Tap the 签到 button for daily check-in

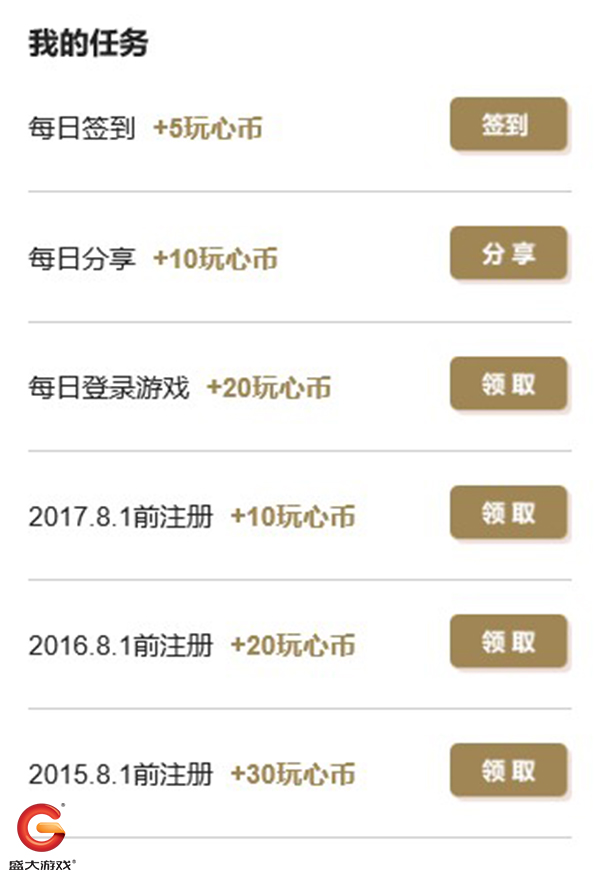click(x=508, y=125)
